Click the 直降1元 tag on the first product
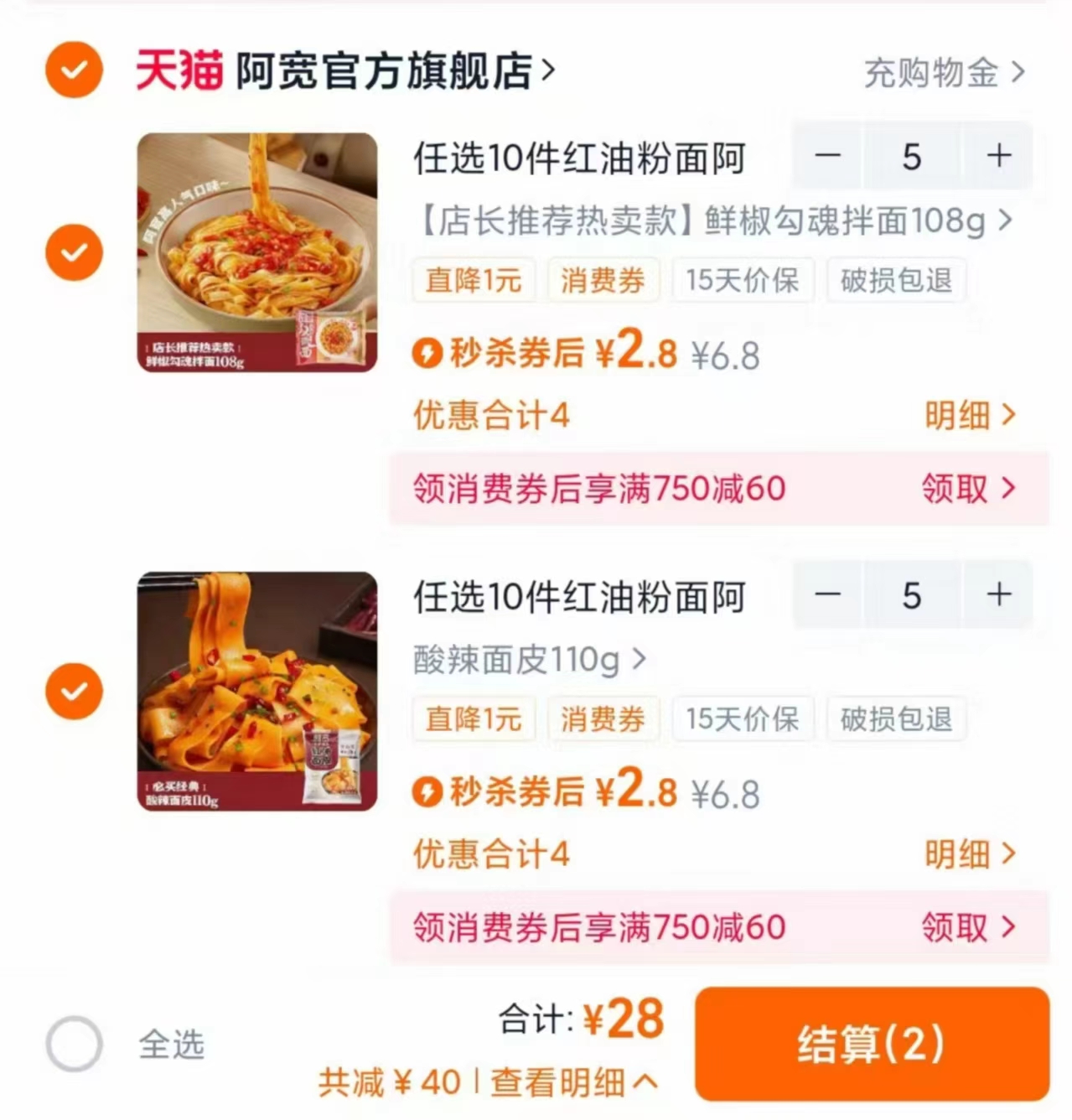The height and width of the screenshot is (1120, 1072). click(x=473, y=281)
